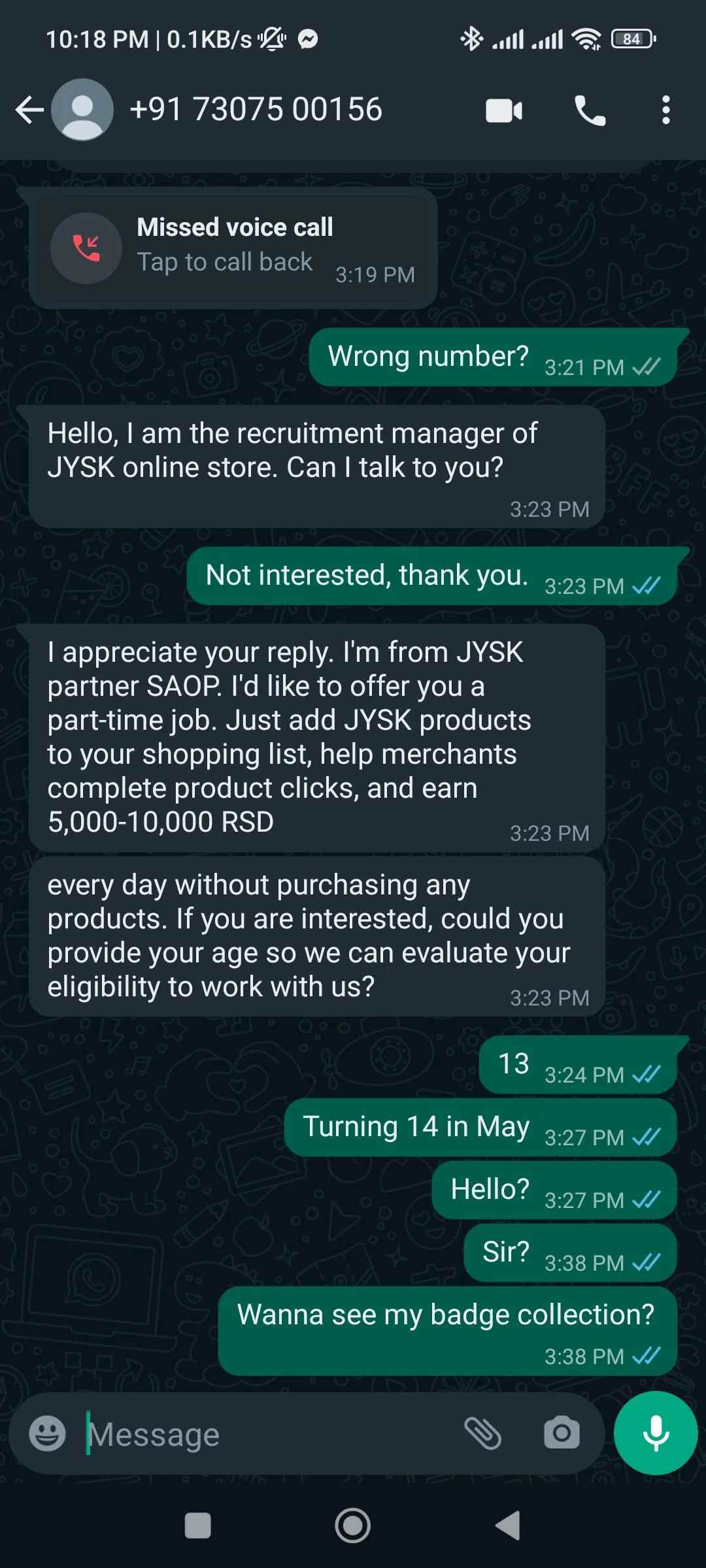Open the camera from the message bar

[x=562, y=1434]
